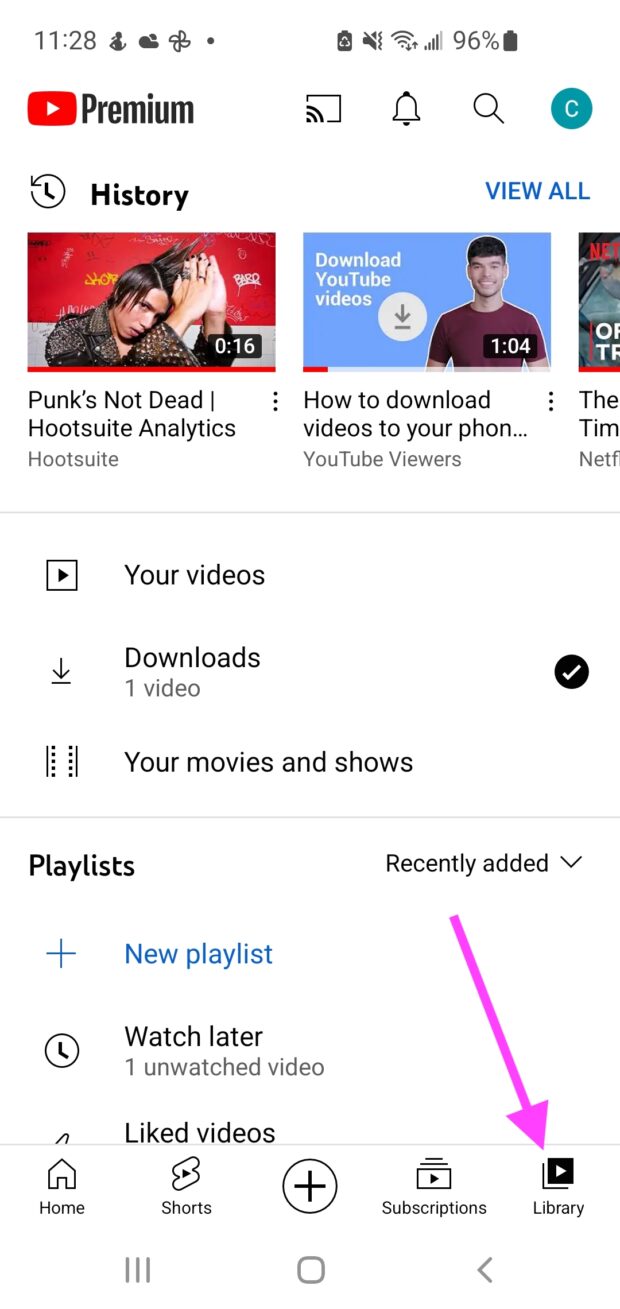This screenshot has width=620, height=1309.
Task: Create a new playlist
Action: [198, 954]
